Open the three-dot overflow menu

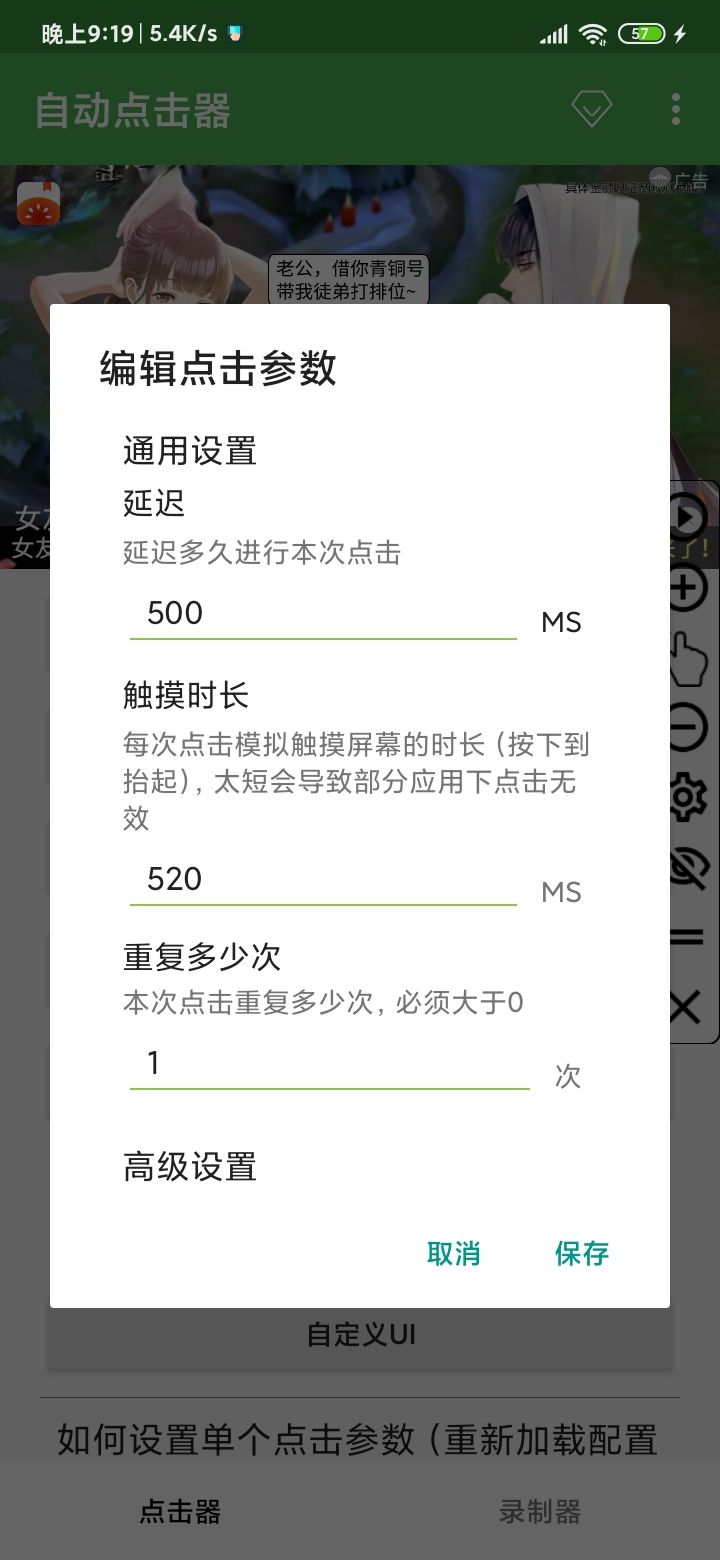675,108
